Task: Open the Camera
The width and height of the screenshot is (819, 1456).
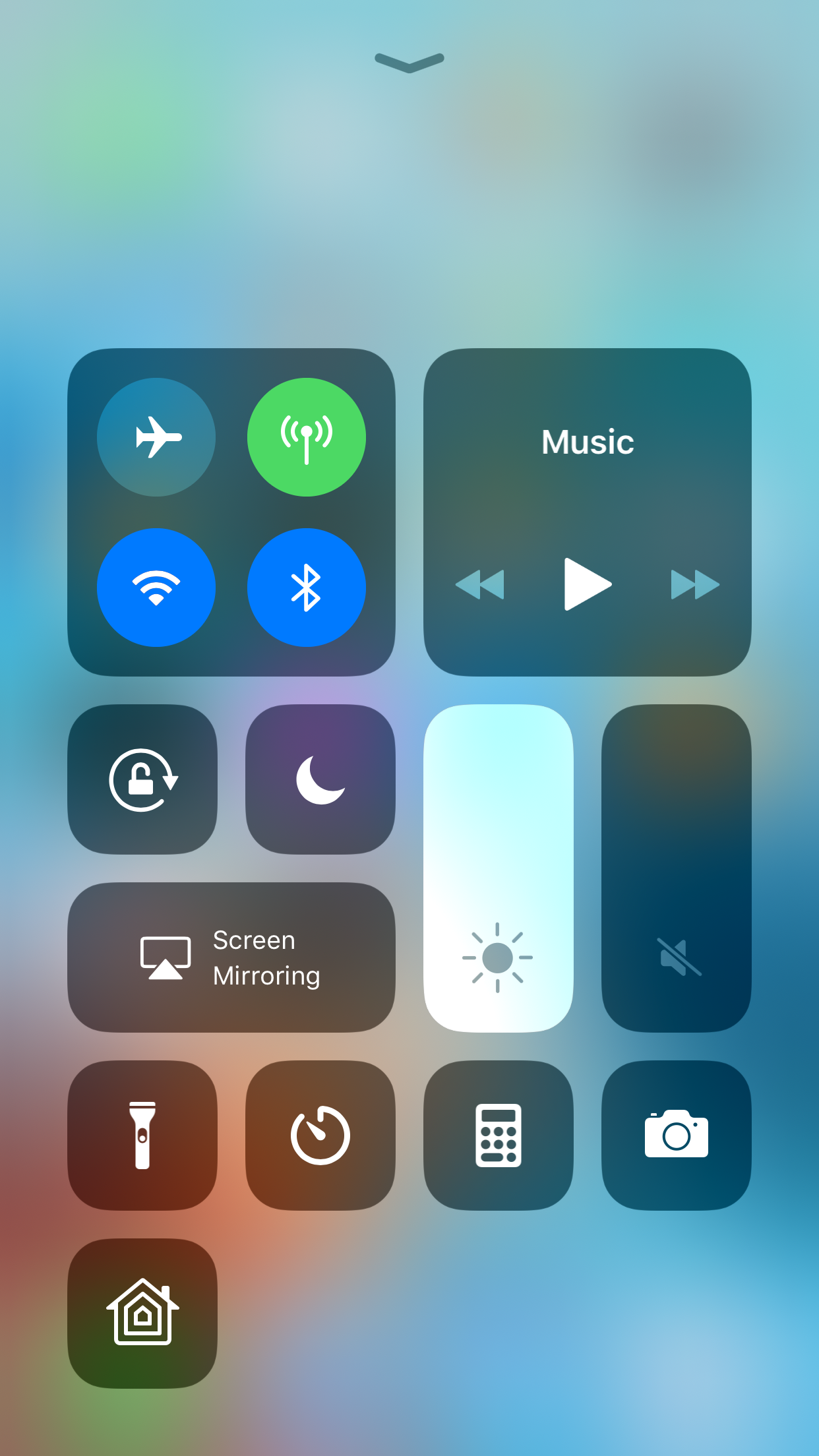Action: [x=677, y=1136]
